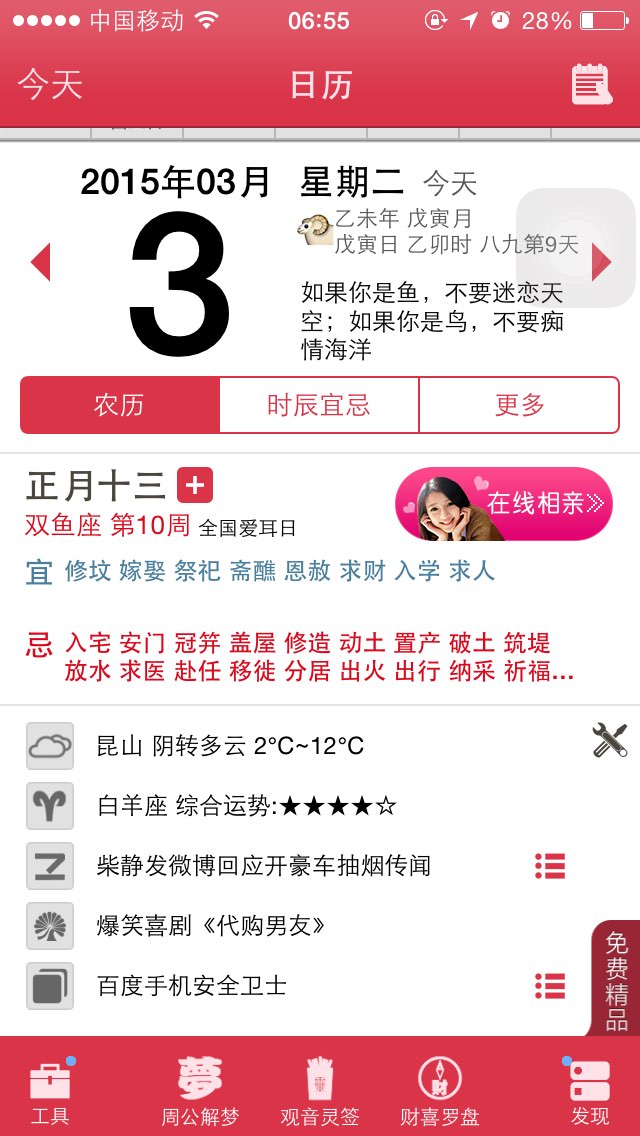Screen dimensions: 640x1136
Task: Switch to 时辰宜忌 segment
Action: 319,405
